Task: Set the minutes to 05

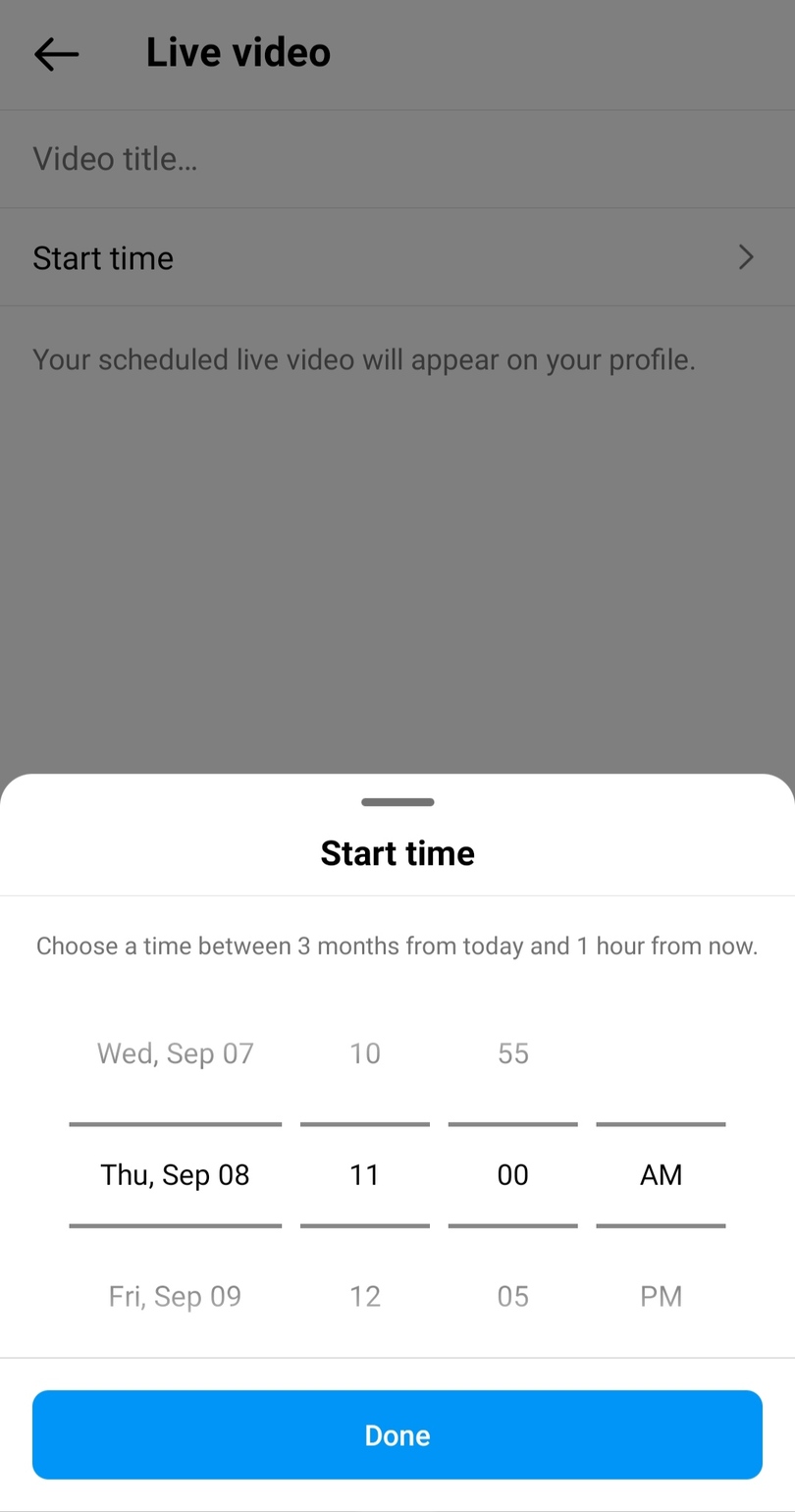Action: click(513, 1296)
